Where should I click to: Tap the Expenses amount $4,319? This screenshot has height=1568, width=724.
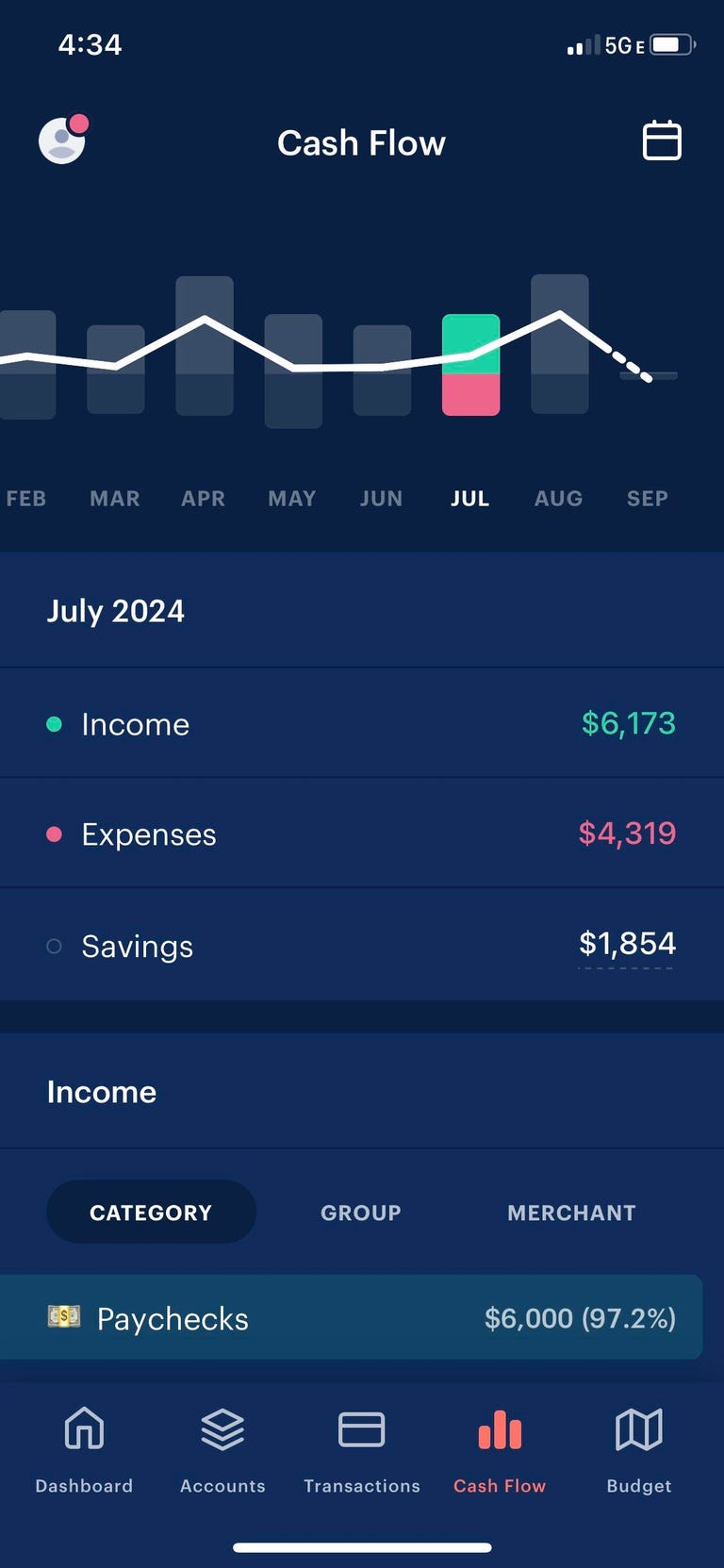pos(628,834)
